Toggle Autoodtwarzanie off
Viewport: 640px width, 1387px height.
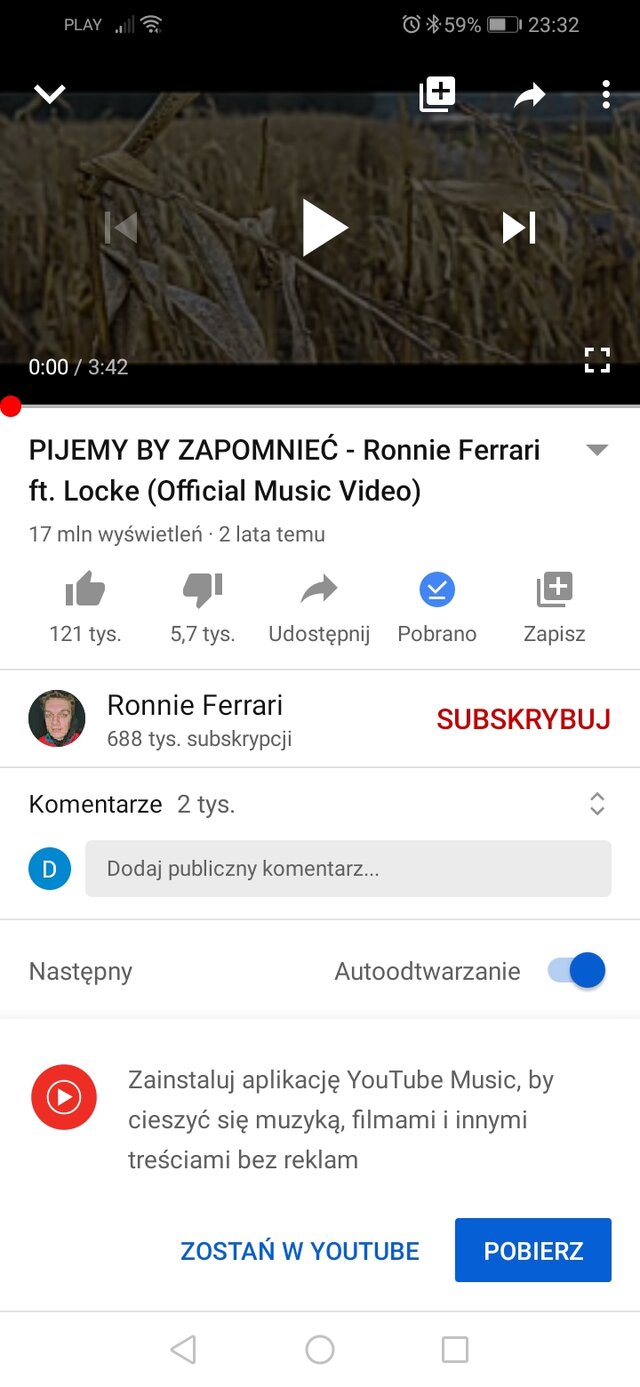click(x=578, y=971)
